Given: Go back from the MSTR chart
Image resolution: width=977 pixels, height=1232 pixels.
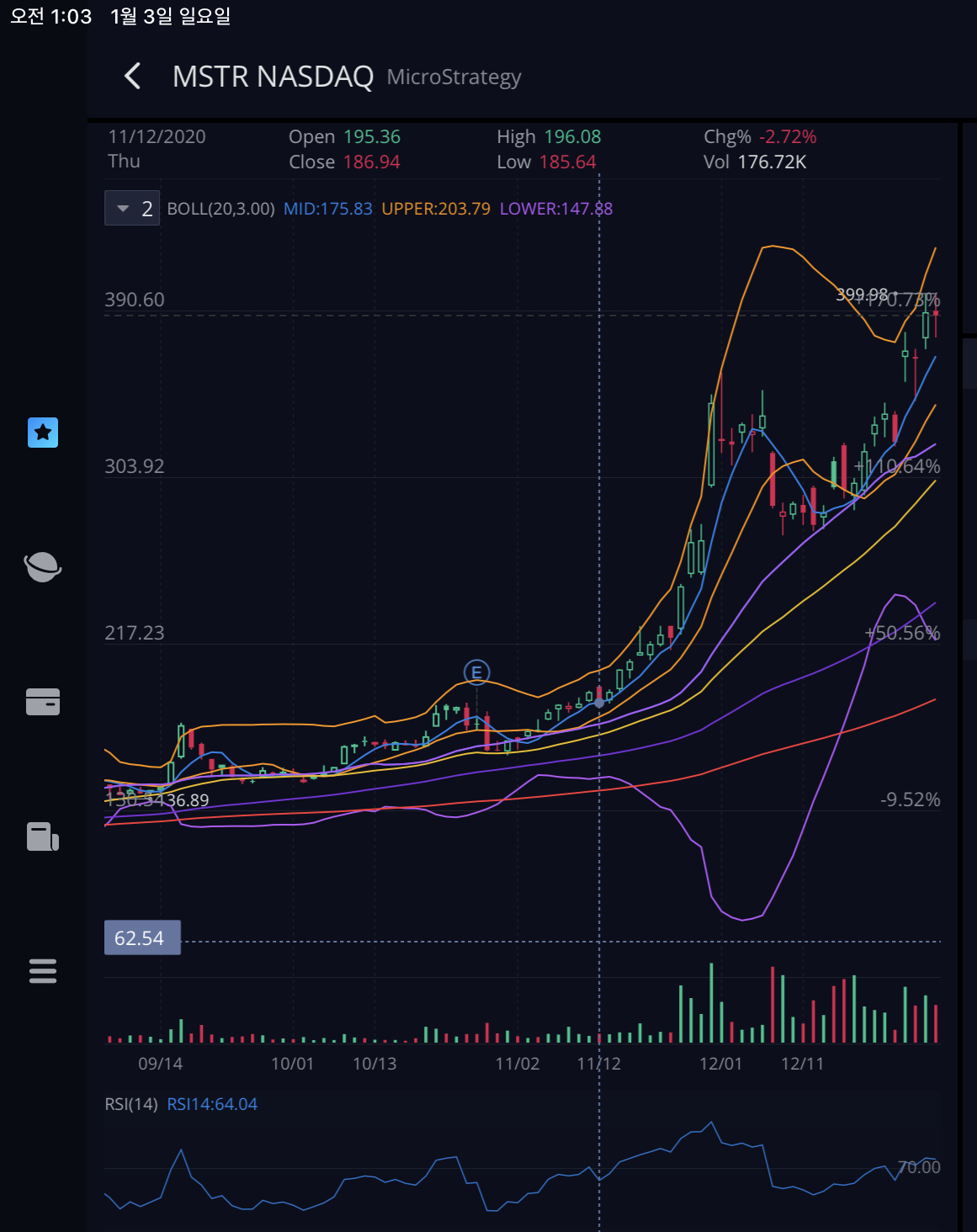Looking at the screenshot, I should click(x=132, y=77).
